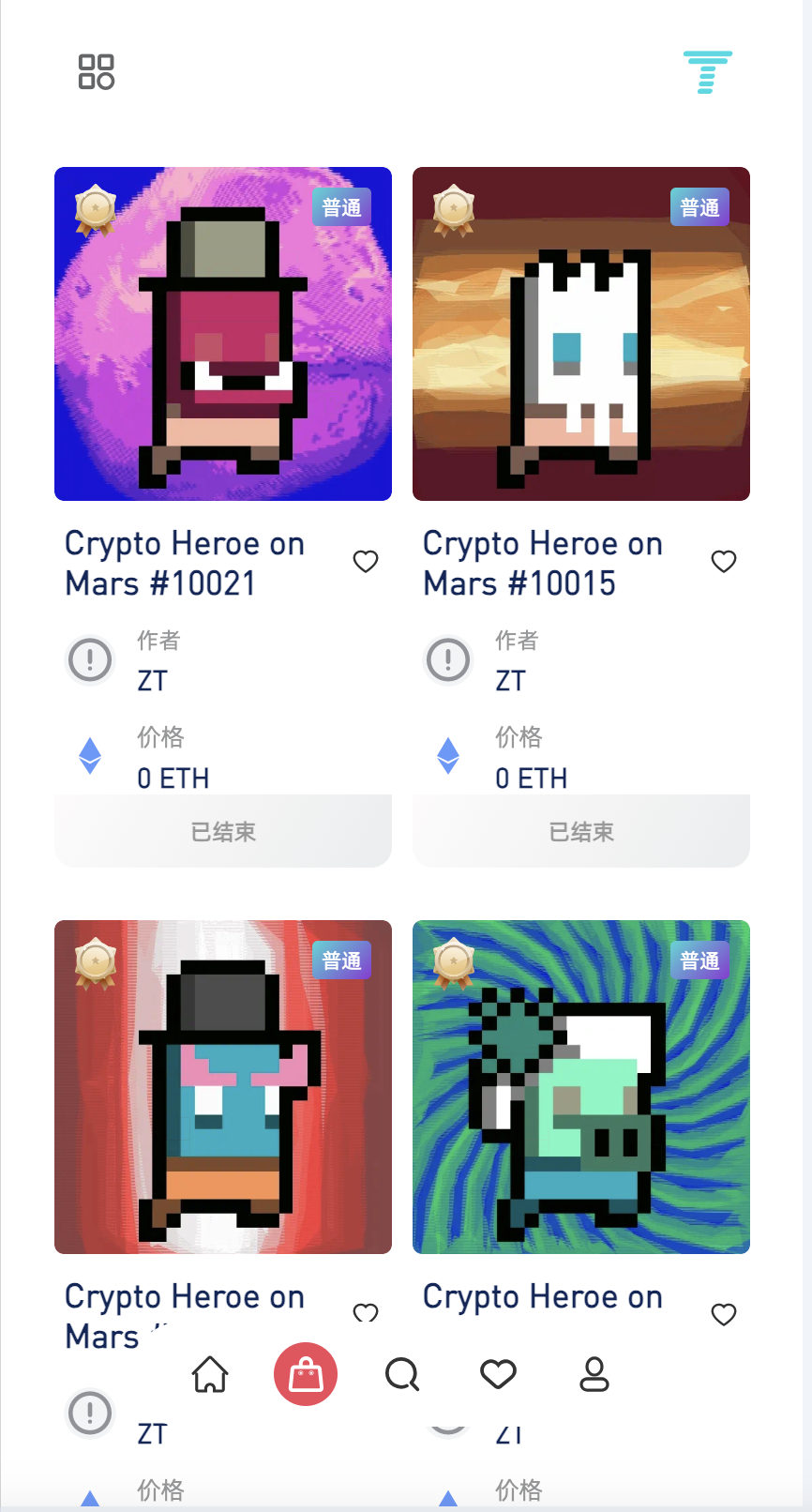This screenshot has height=1512, width=812.
Task: Open the filter sort icon
Action: click(707, 72)
